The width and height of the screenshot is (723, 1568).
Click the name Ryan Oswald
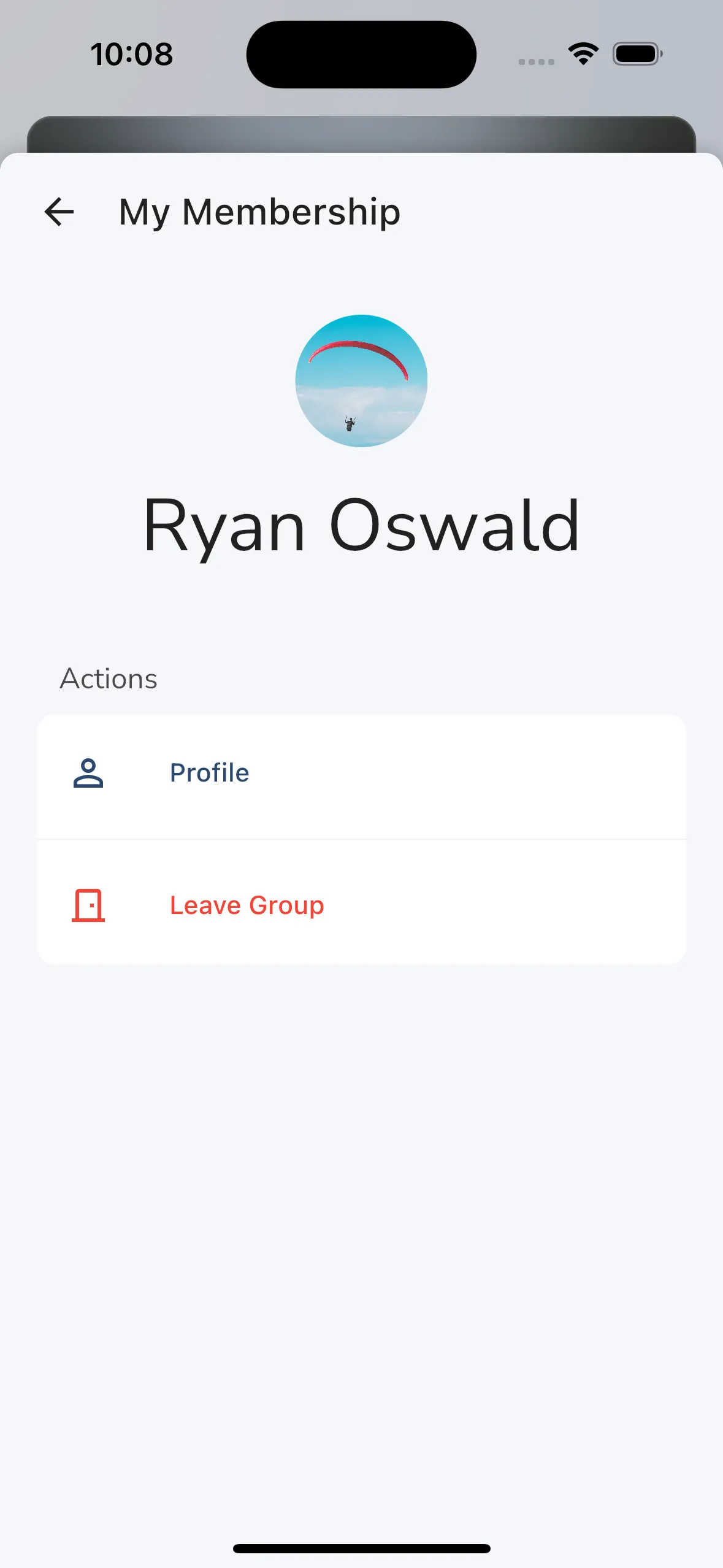point(361,529)
